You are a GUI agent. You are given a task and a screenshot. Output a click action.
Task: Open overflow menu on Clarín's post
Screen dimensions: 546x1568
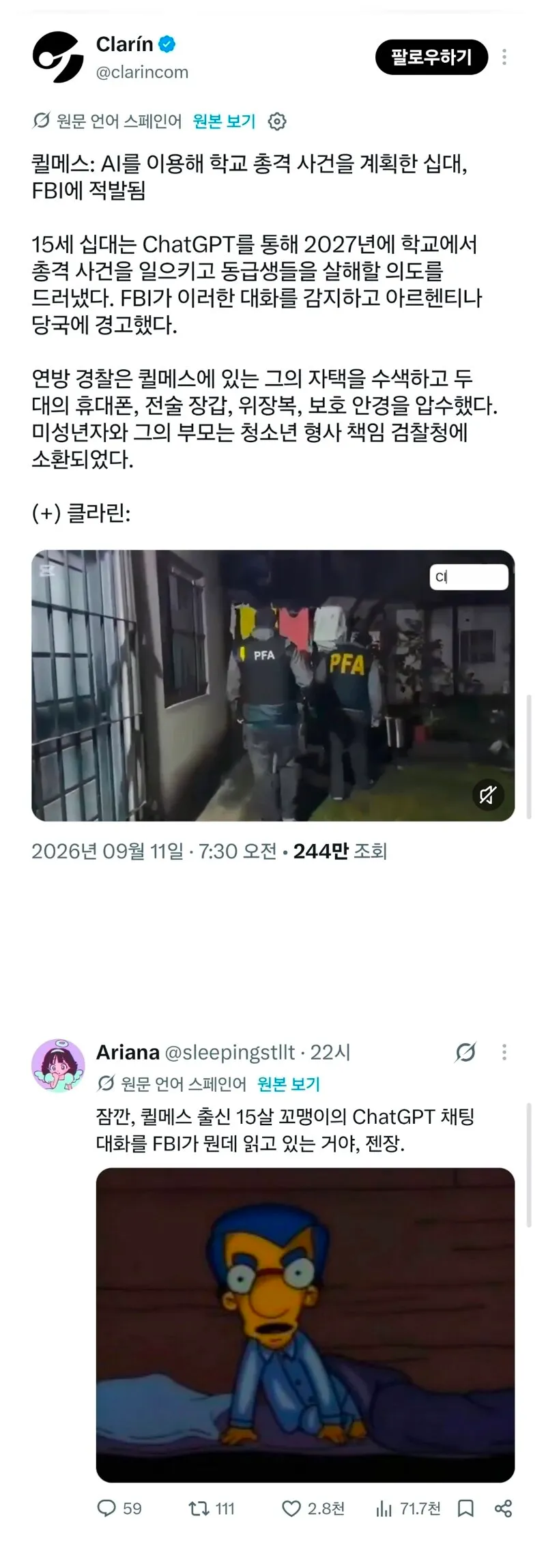point(504,57)
